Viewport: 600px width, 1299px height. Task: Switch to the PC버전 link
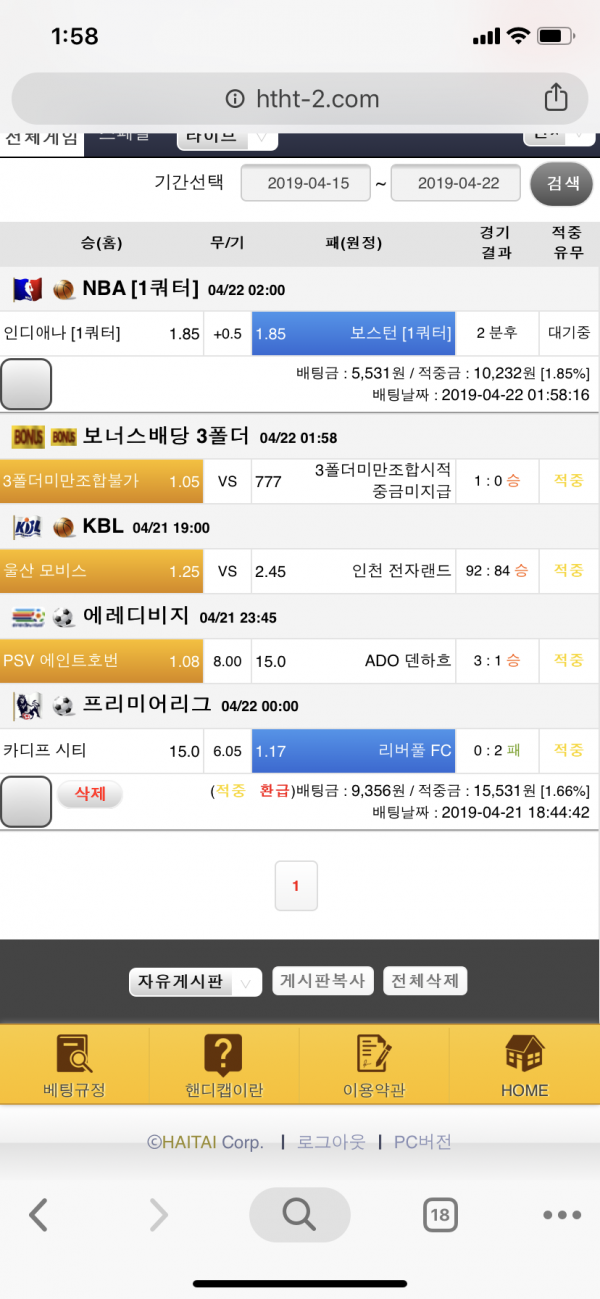tap(422, 1142)
